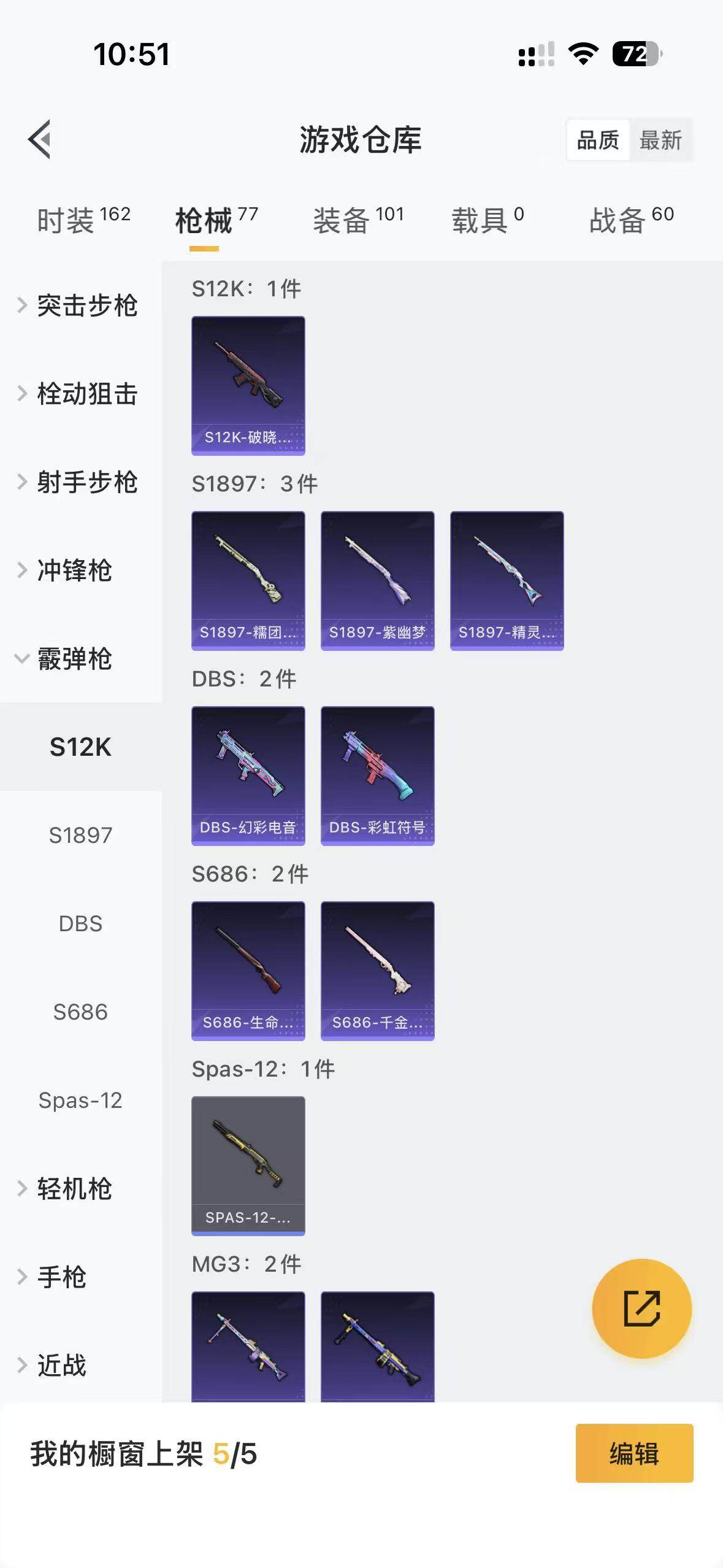Edit my showcase with 编辑
This screenshot has width=723, height=1568.
634,1453
